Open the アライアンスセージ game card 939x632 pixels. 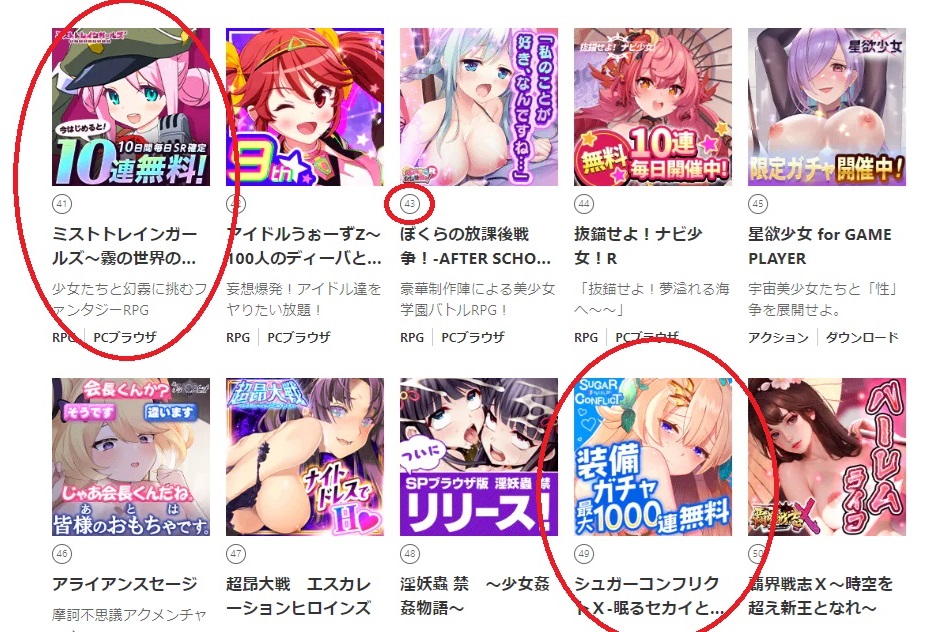[130, 457]
